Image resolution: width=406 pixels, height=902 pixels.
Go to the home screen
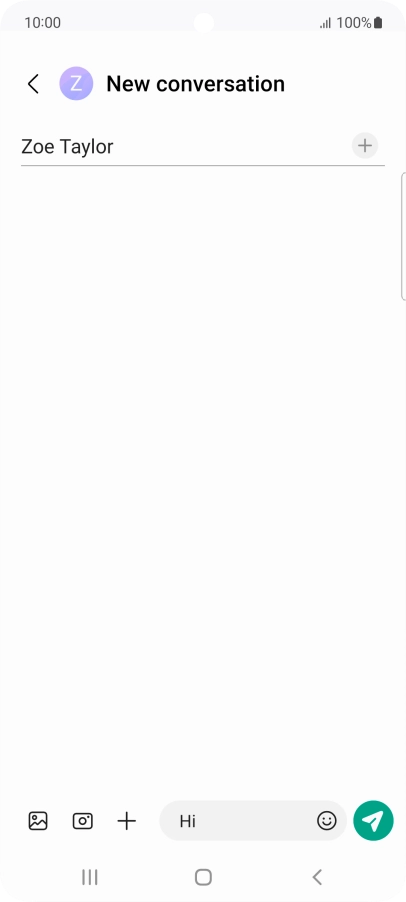tap(203, 877)
